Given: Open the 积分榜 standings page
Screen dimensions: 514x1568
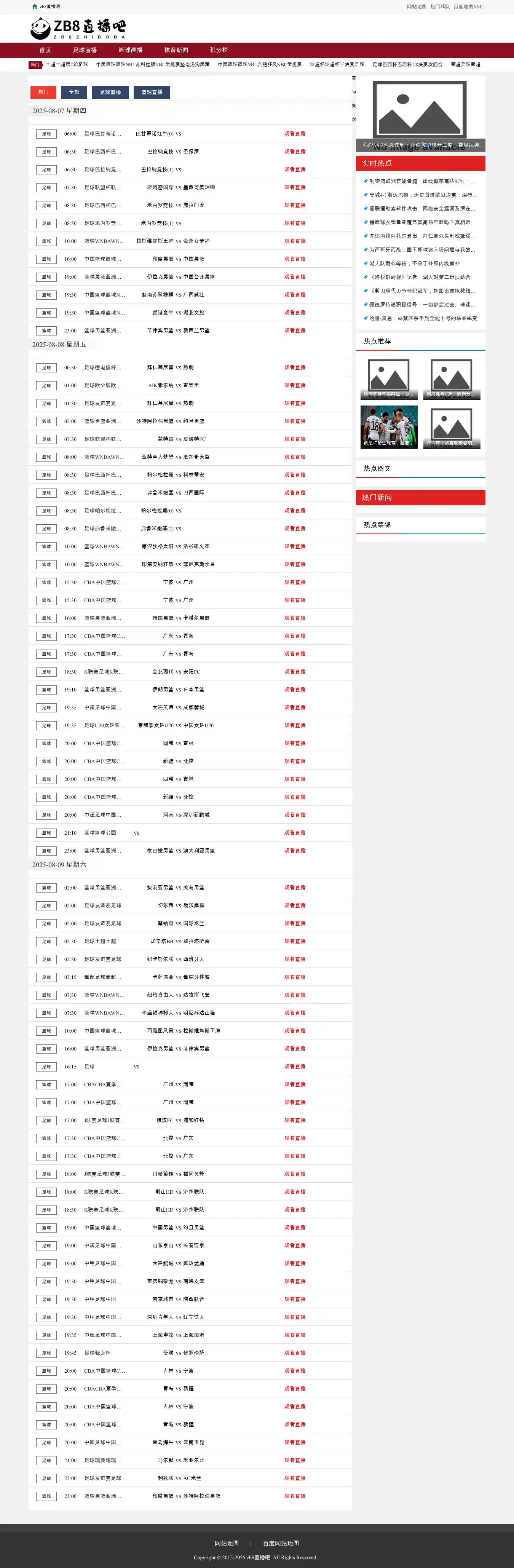Looking at the screenshot, I should click(x=219, y=50).
